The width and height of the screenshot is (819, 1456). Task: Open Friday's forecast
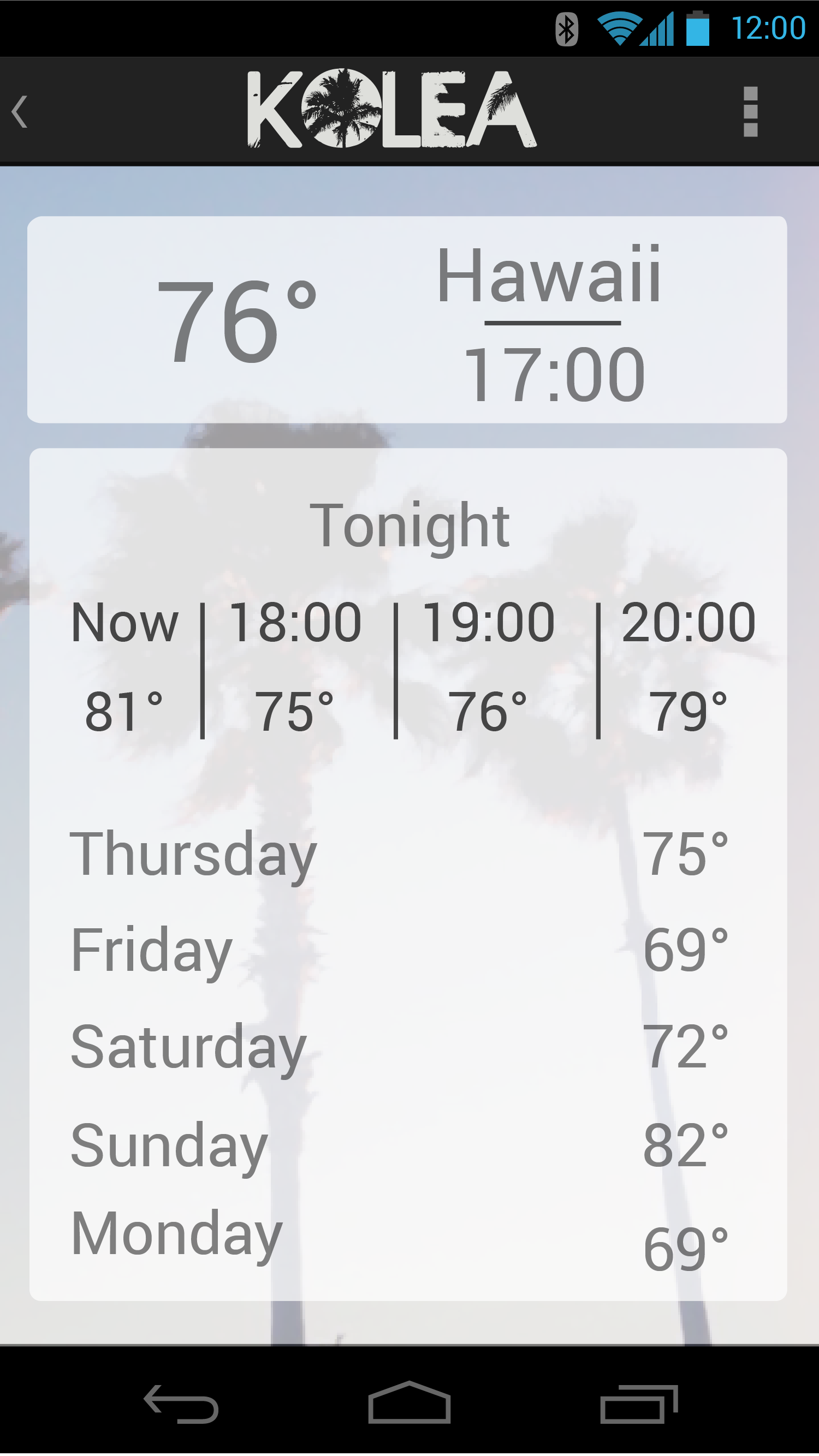pyautogui.click(x=399, y=951)
